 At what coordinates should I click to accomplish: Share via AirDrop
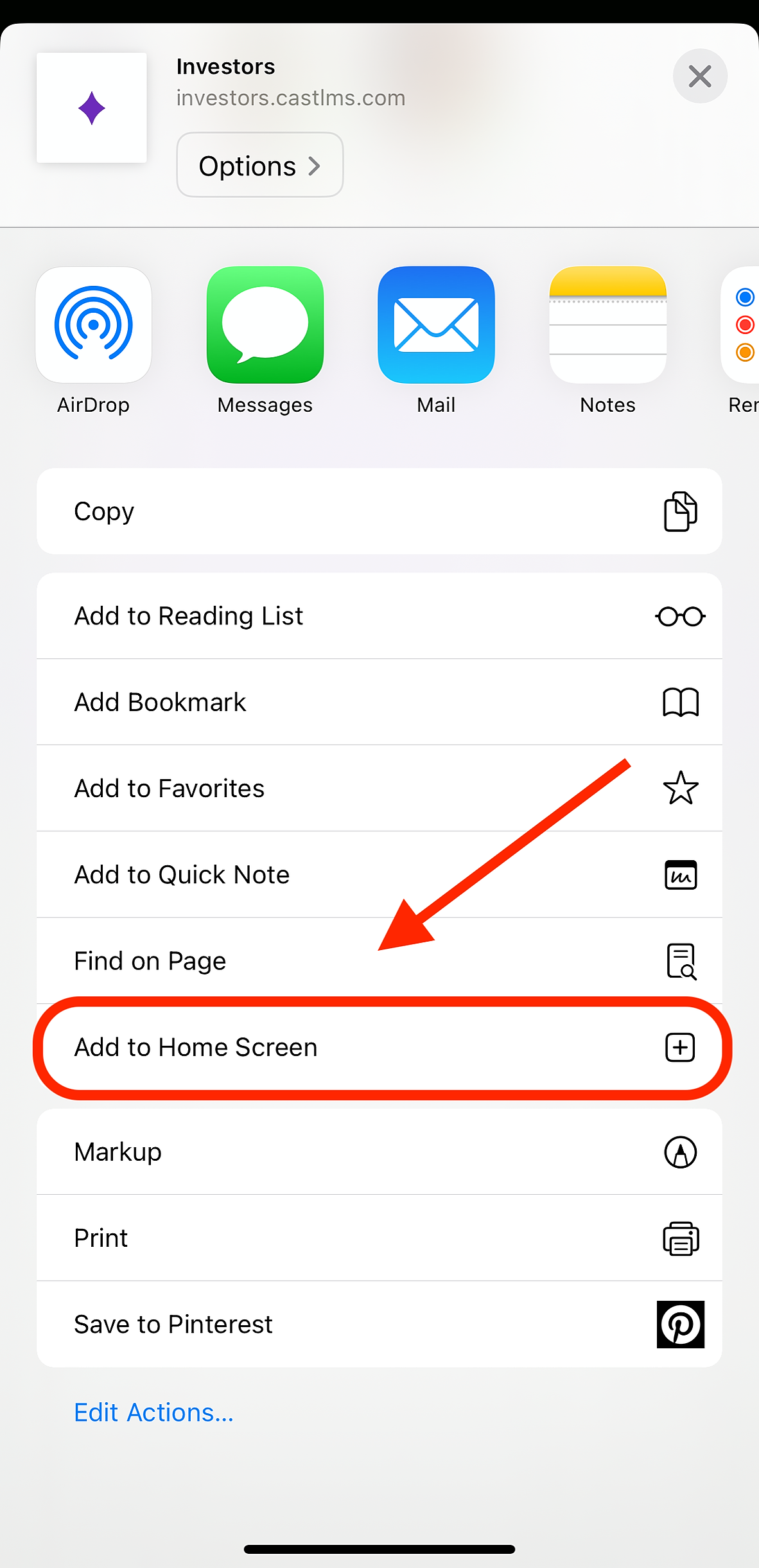coord(94,326)
